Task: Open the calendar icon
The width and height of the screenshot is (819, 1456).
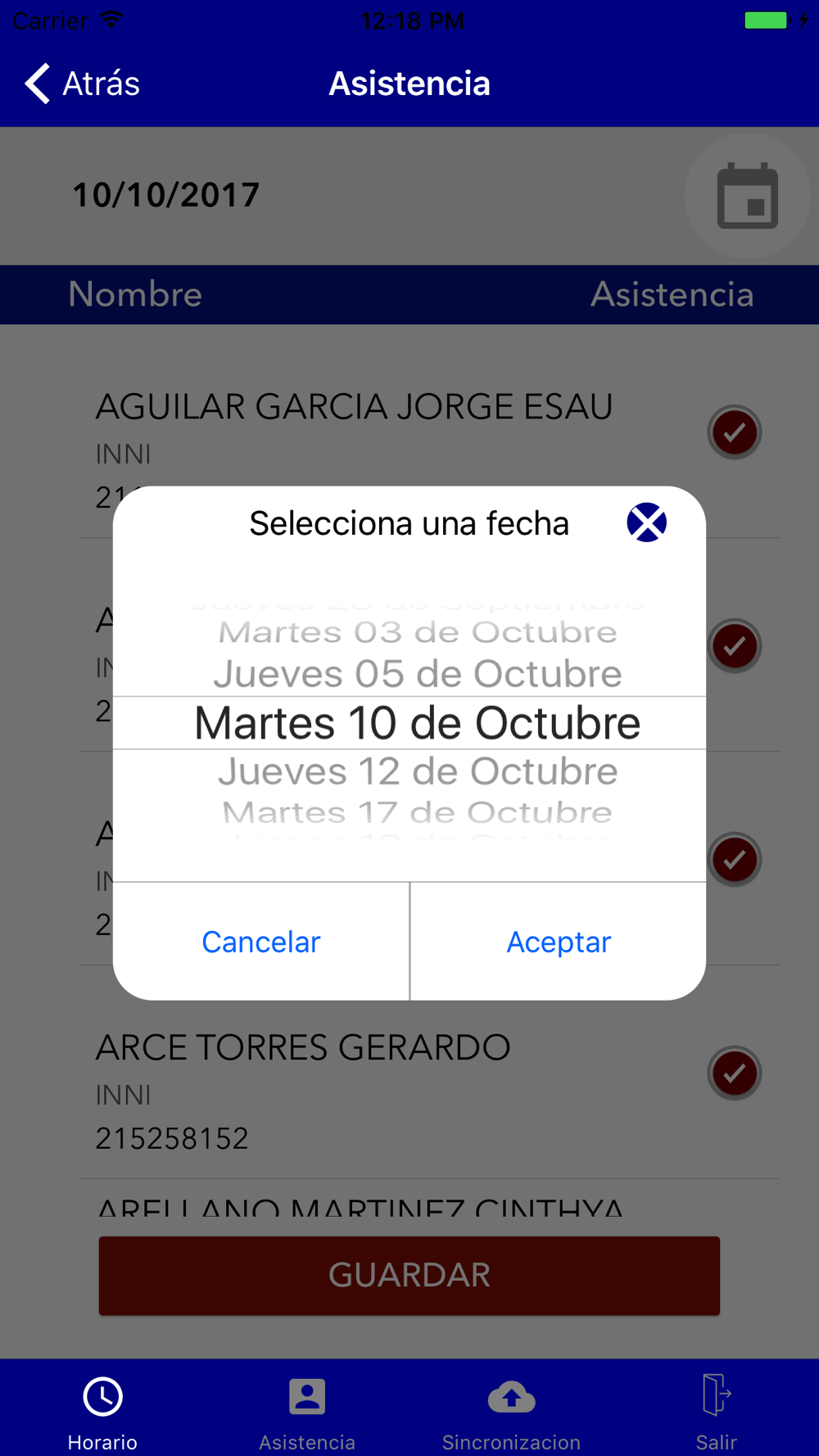Action: (748, 197)
